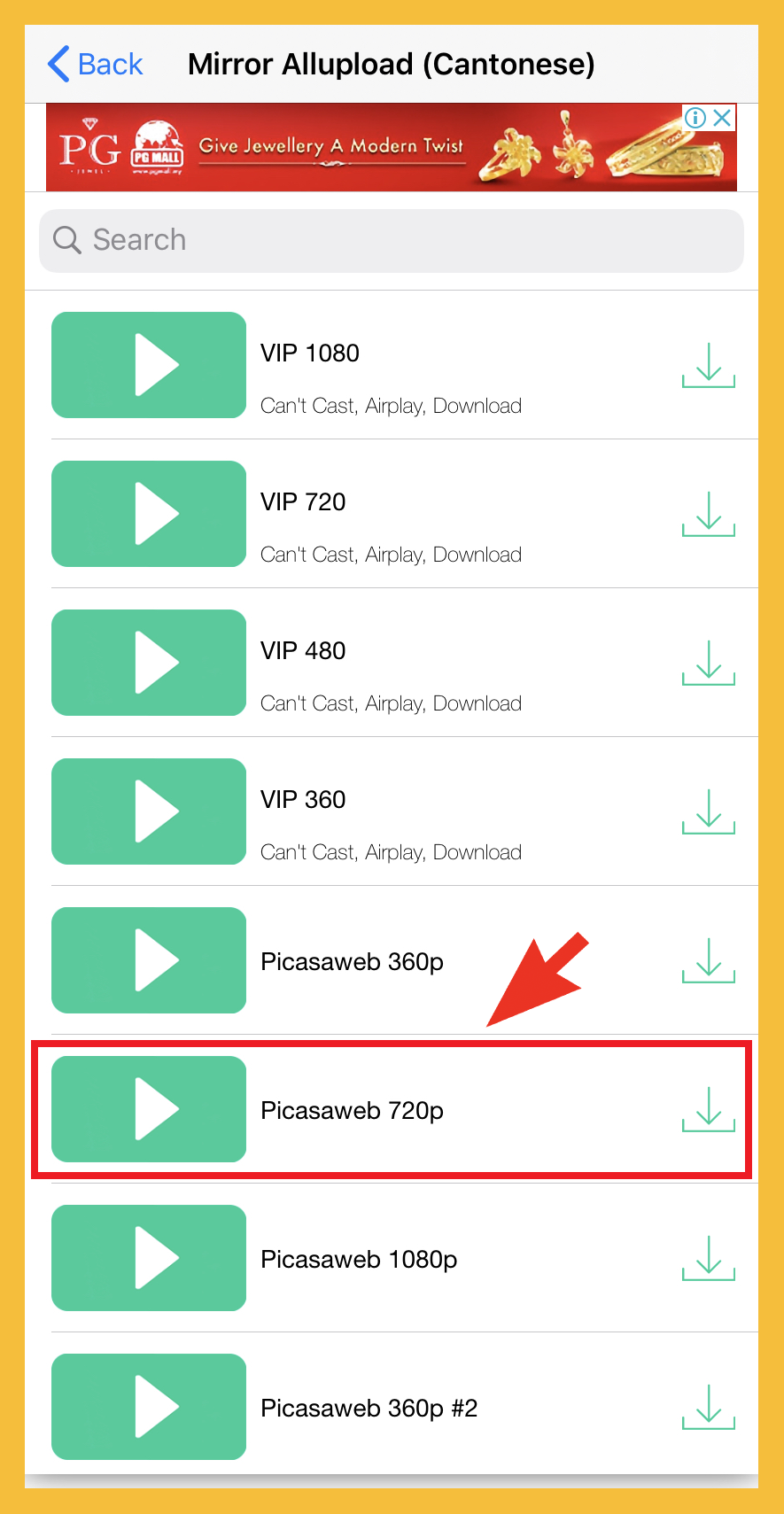Download the Picasaweb 360p #2 video
The height and width of the screenshot is (1514, 784).
click(x=708, y=1407)
